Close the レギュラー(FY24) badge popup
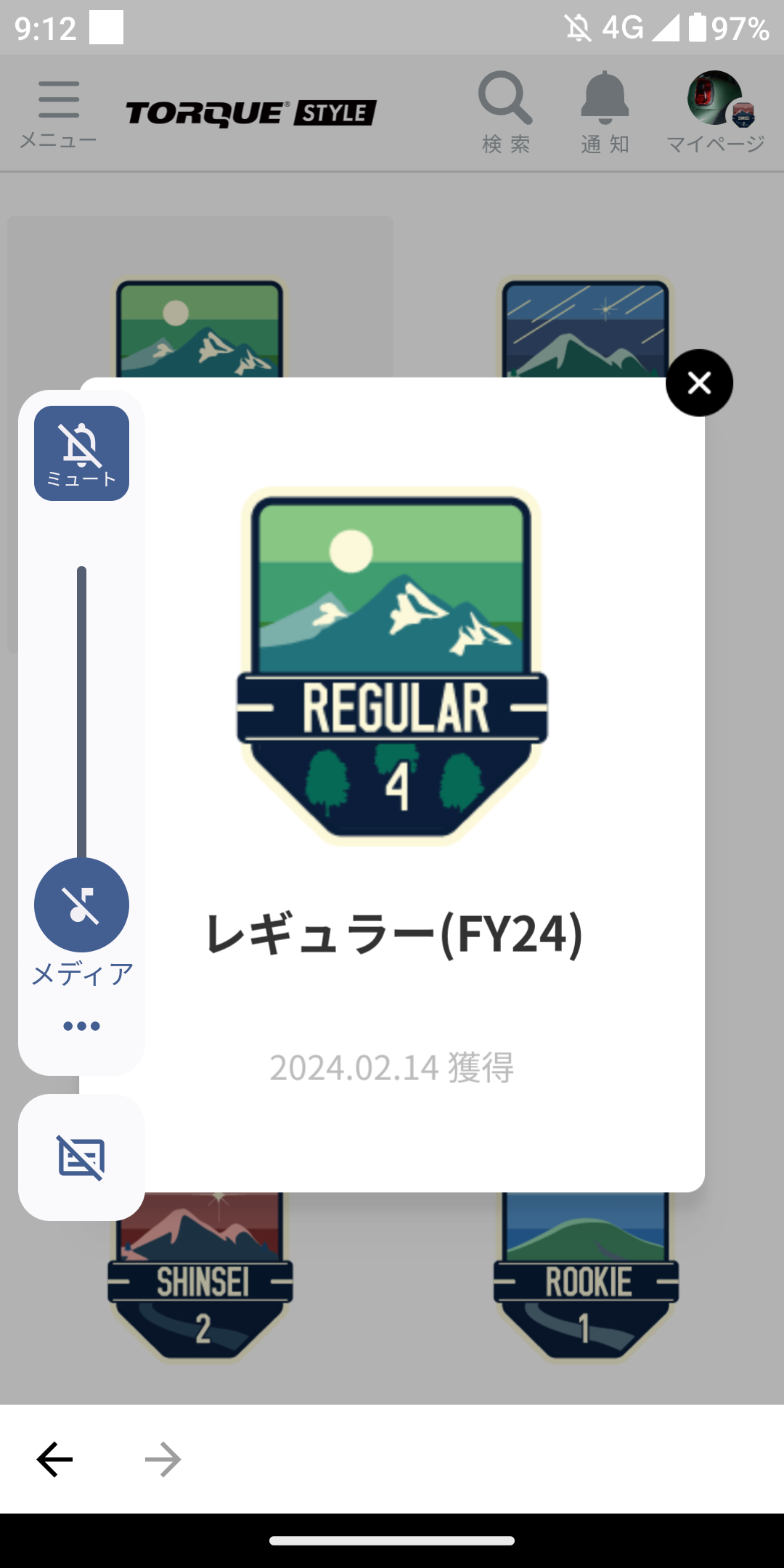The width and height of the screenshot is (784, 1568). coord(699,383)
